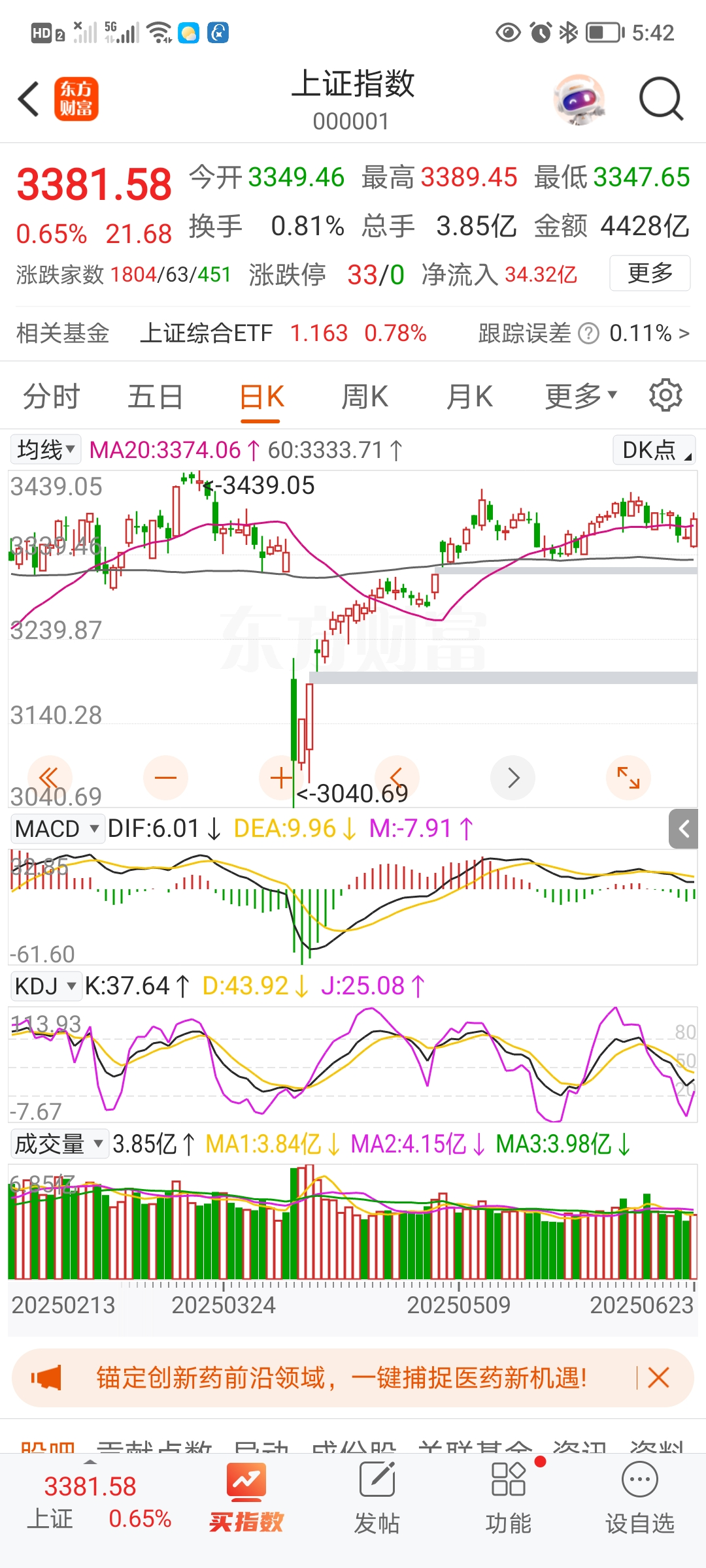
Task: Expand the chart to fullscreen
Action: [x=628, y=777]
